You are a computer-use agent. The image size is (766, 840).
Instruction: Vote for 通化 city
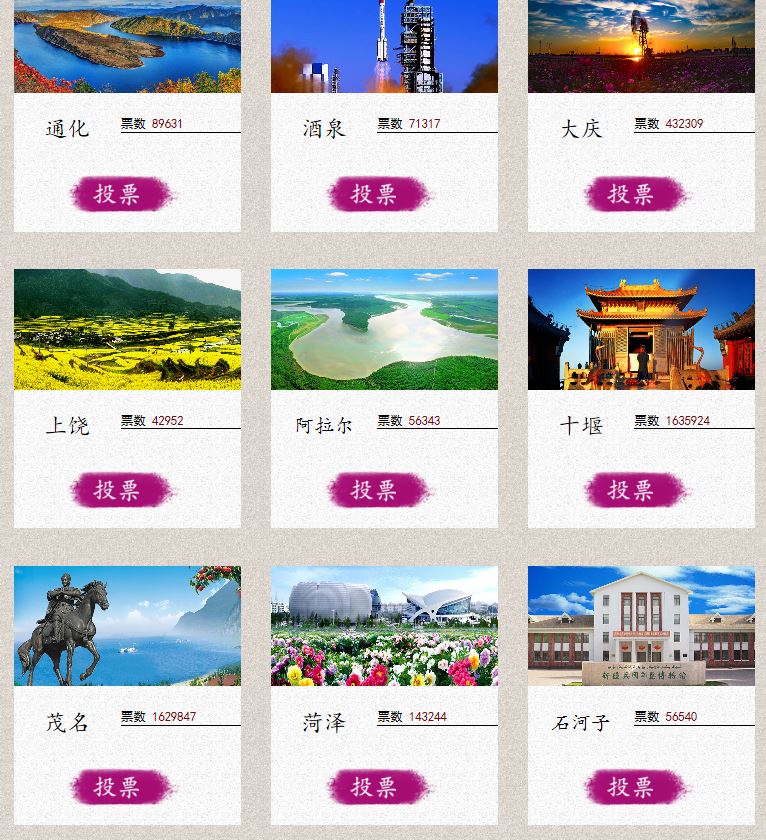coord(120,194)
